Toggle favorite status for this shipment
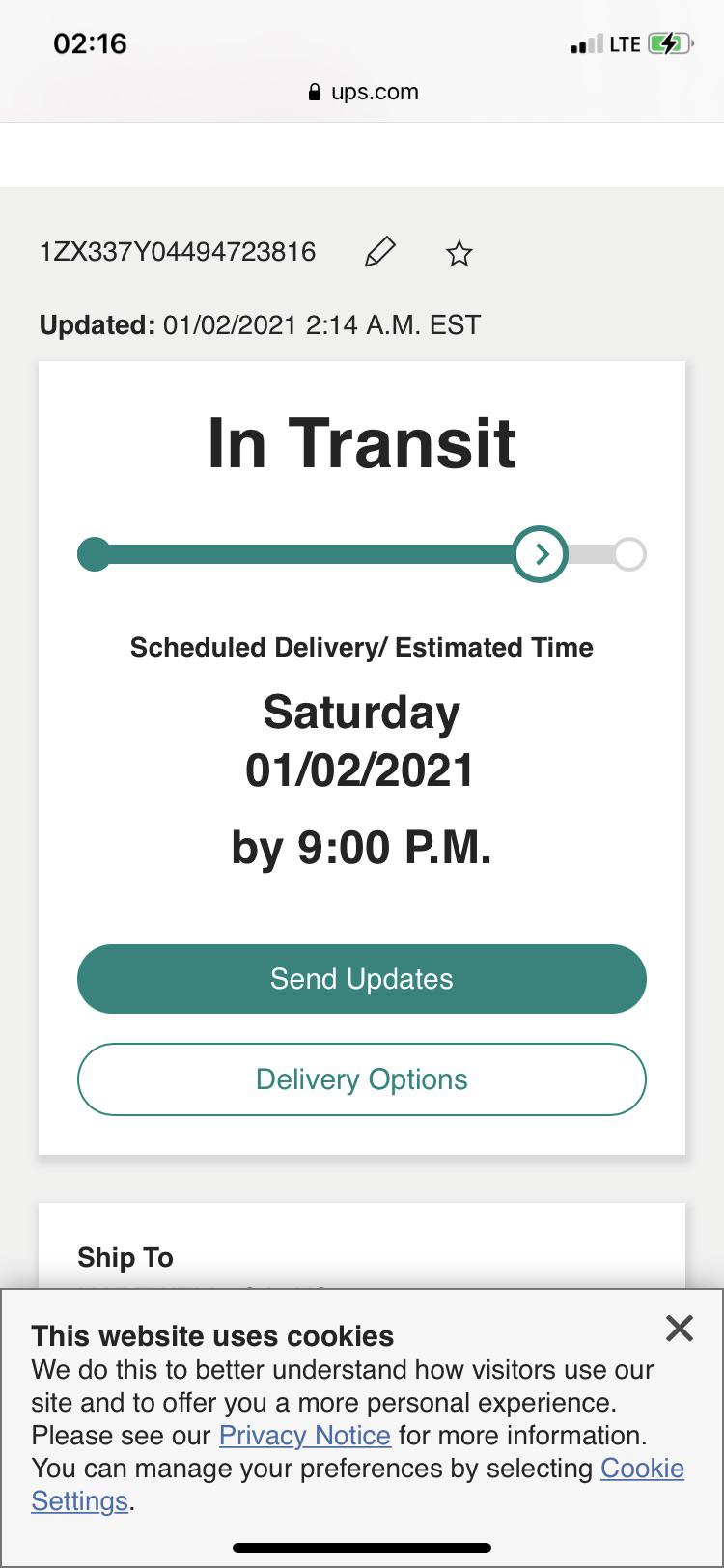The height and width of the screenshot is (1568, 724). [459, 253]
